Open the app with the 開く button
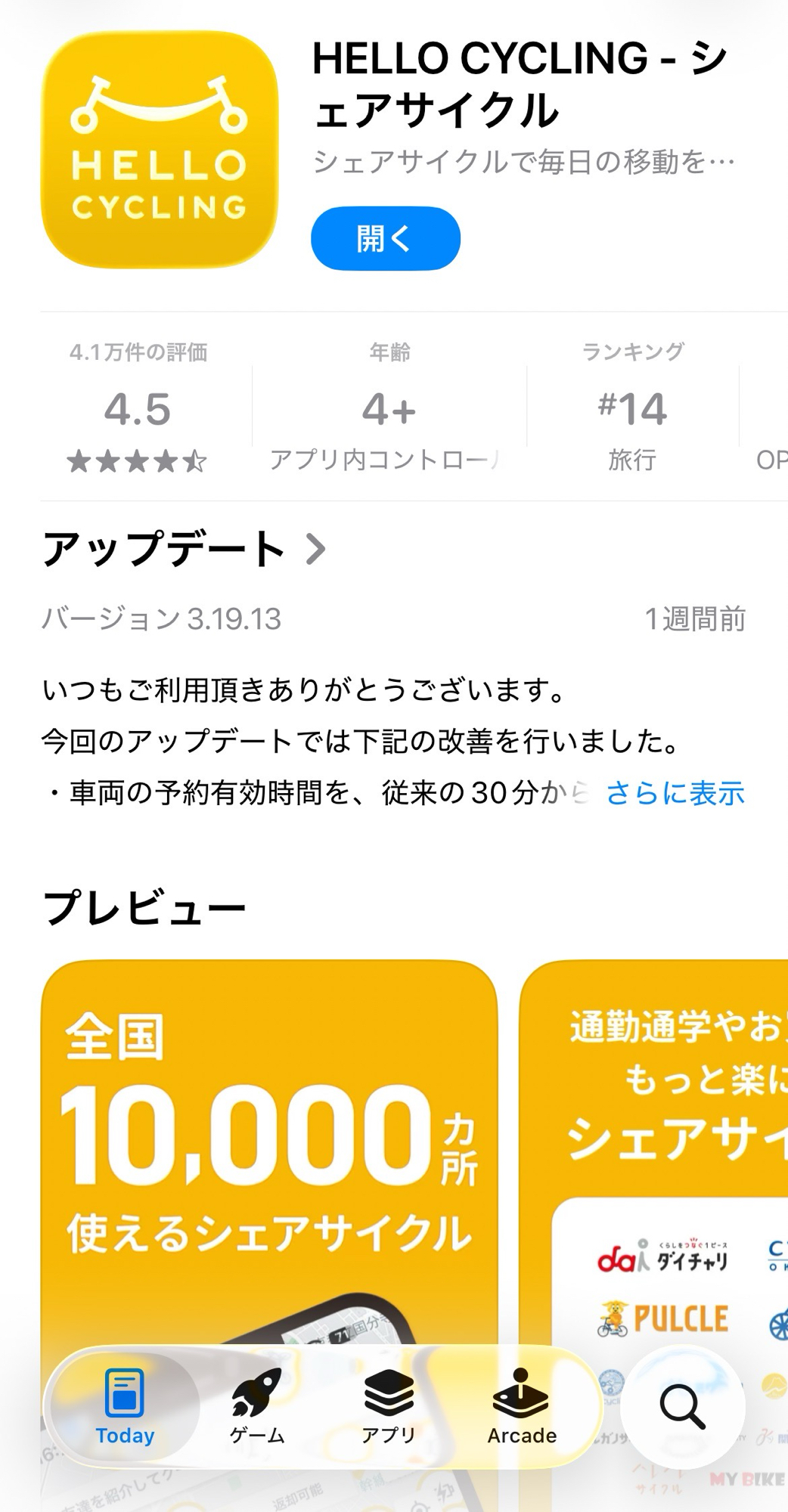Screen dimensions: 788x1512 (385, 239)
